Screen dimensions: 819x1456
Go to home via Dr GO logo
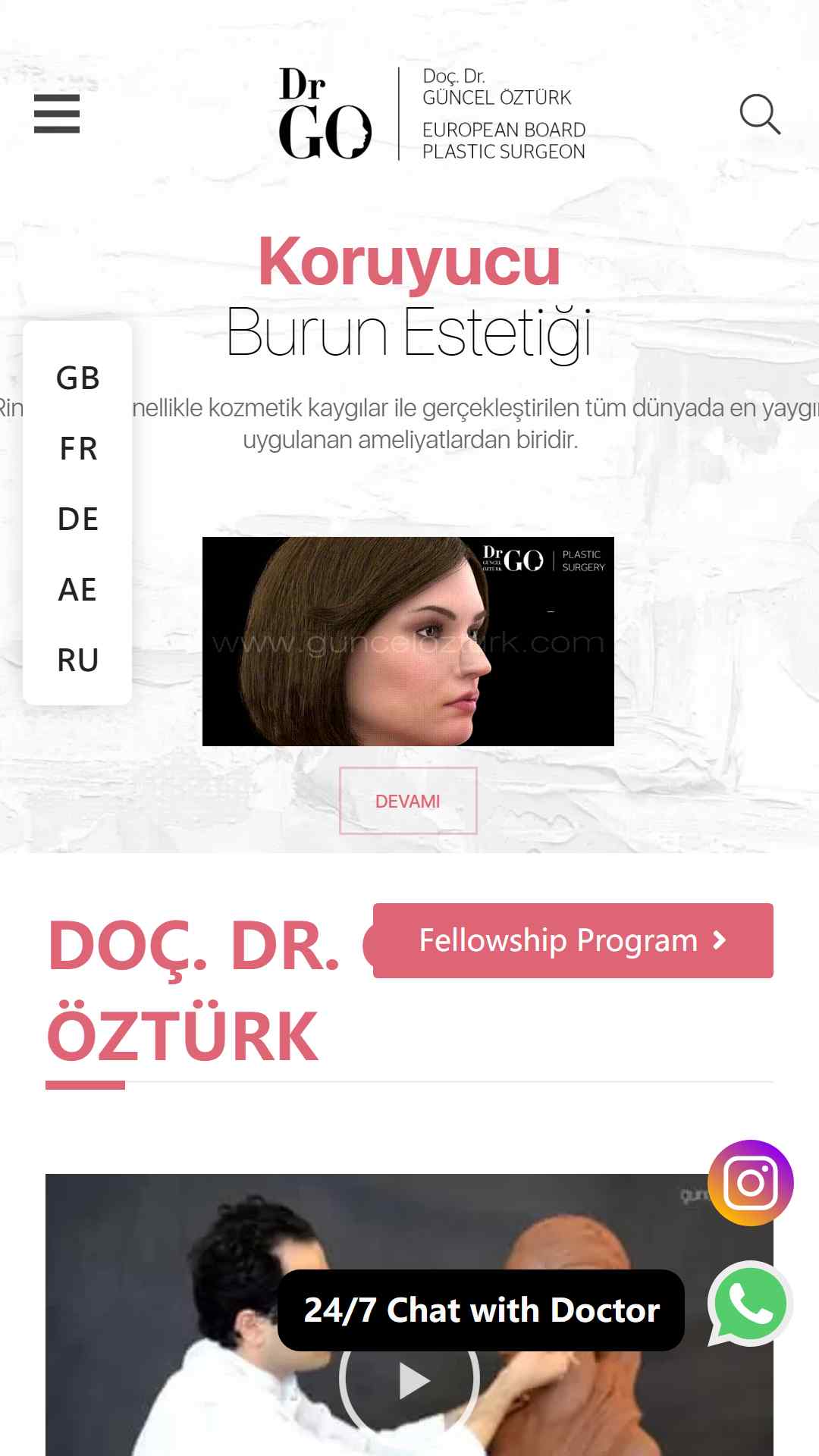click(325, 114)
